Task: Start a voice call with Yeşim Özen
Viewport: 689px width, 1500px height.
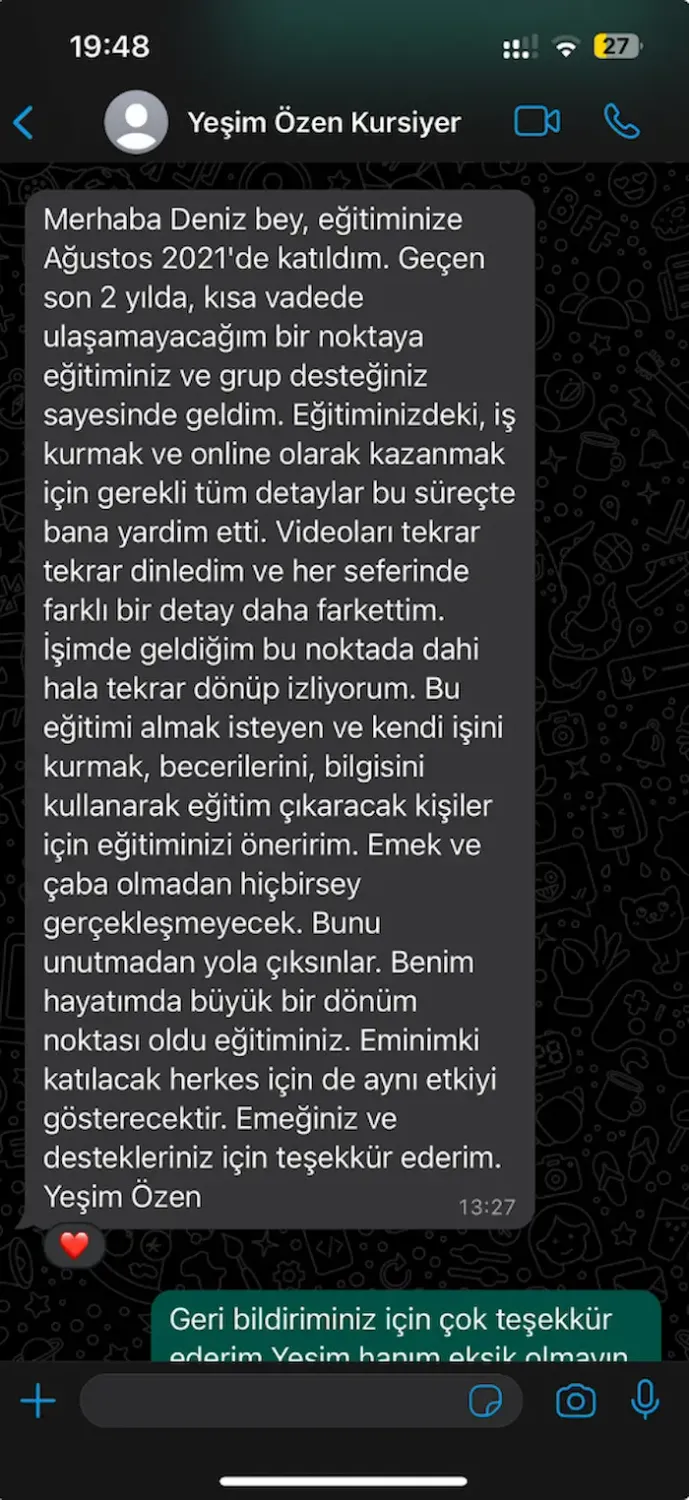Action: click(x=622, y=122)
